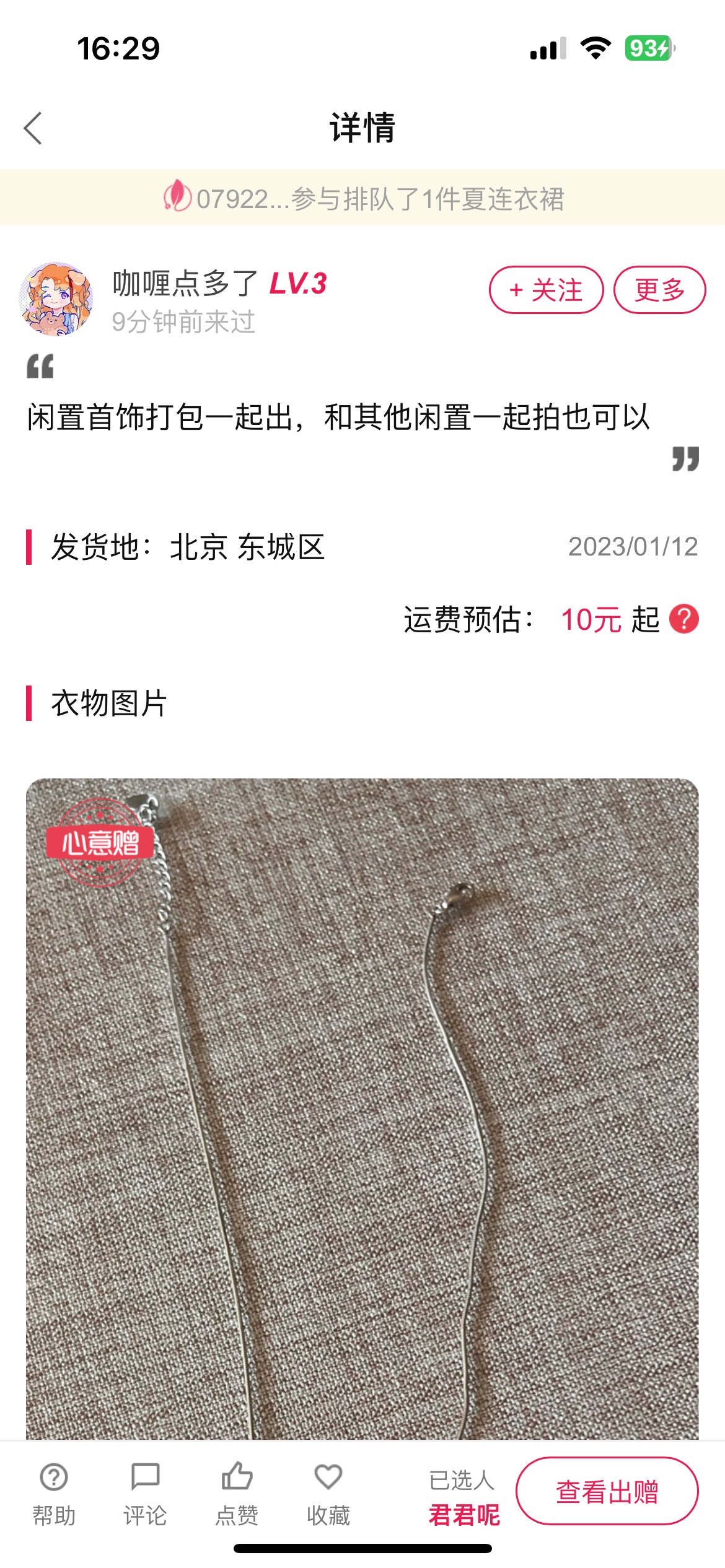The height and width of the screenshot is (1568, 725).
Task: Open the 评论 comments
Action: click(145, 1494)
